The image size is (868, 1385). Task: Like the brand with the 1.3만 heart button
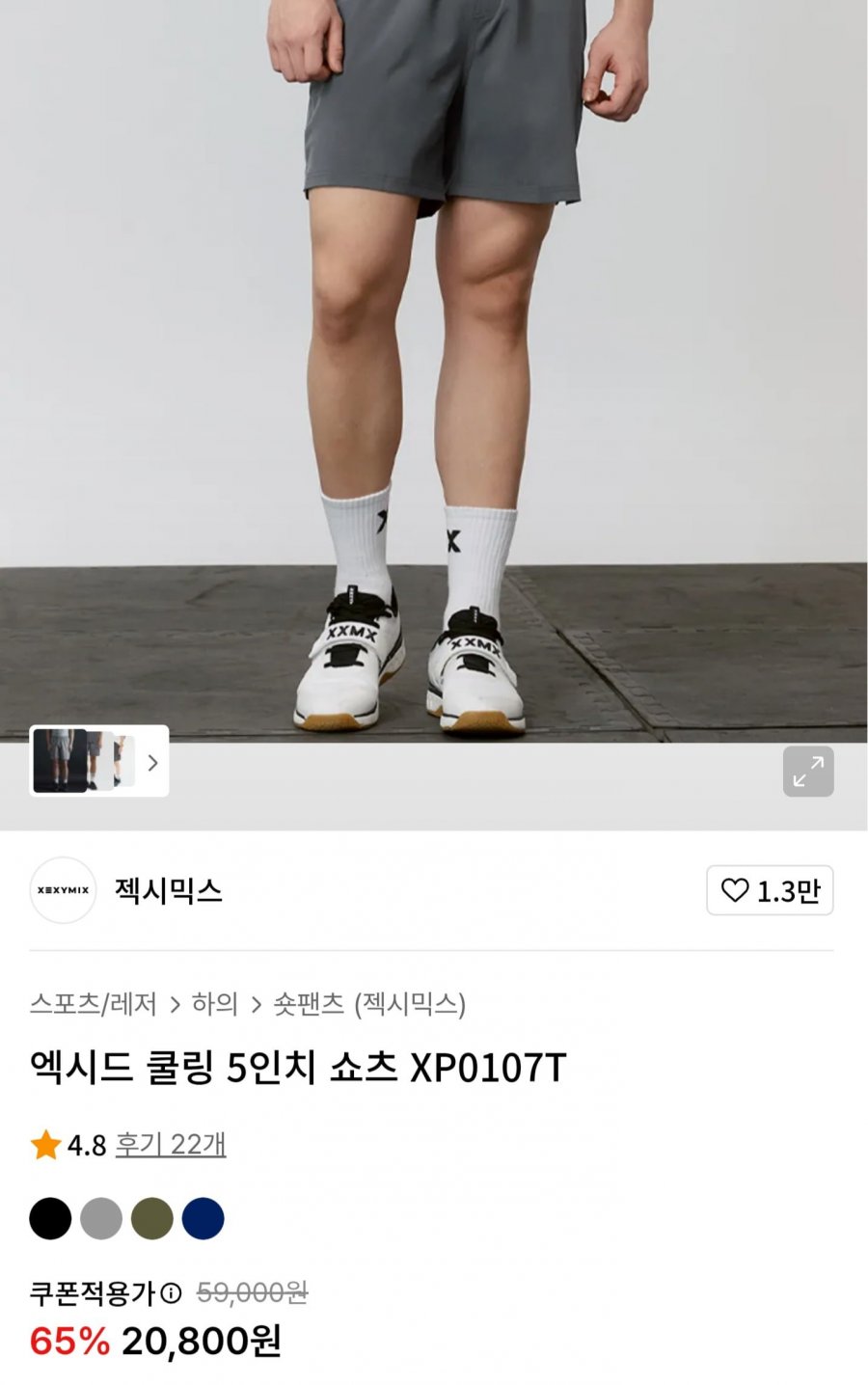coord(770,890)
